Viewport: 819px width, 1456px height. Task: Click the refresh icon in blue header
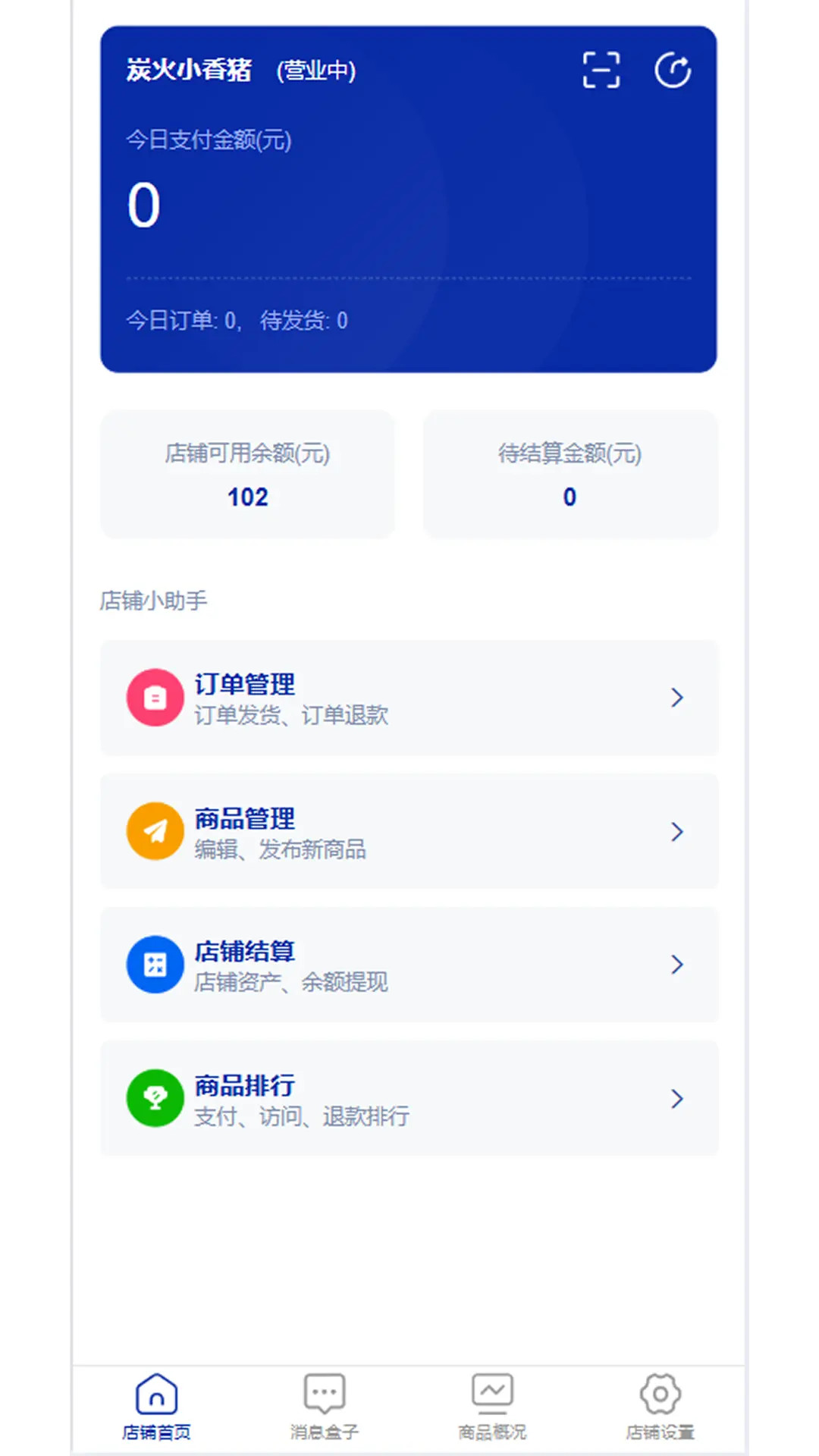point(673,70)
